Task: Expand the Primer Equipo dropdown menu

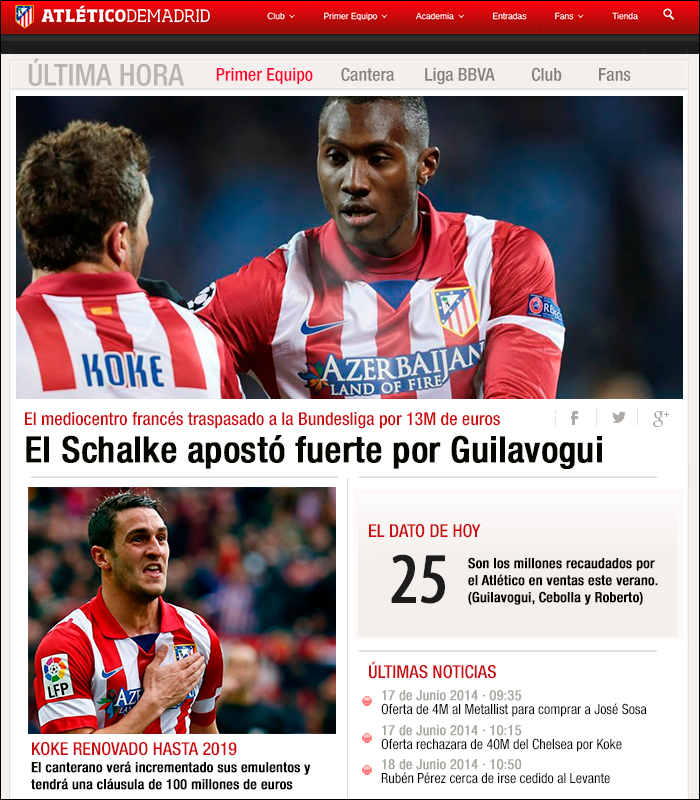Action: 355,16
